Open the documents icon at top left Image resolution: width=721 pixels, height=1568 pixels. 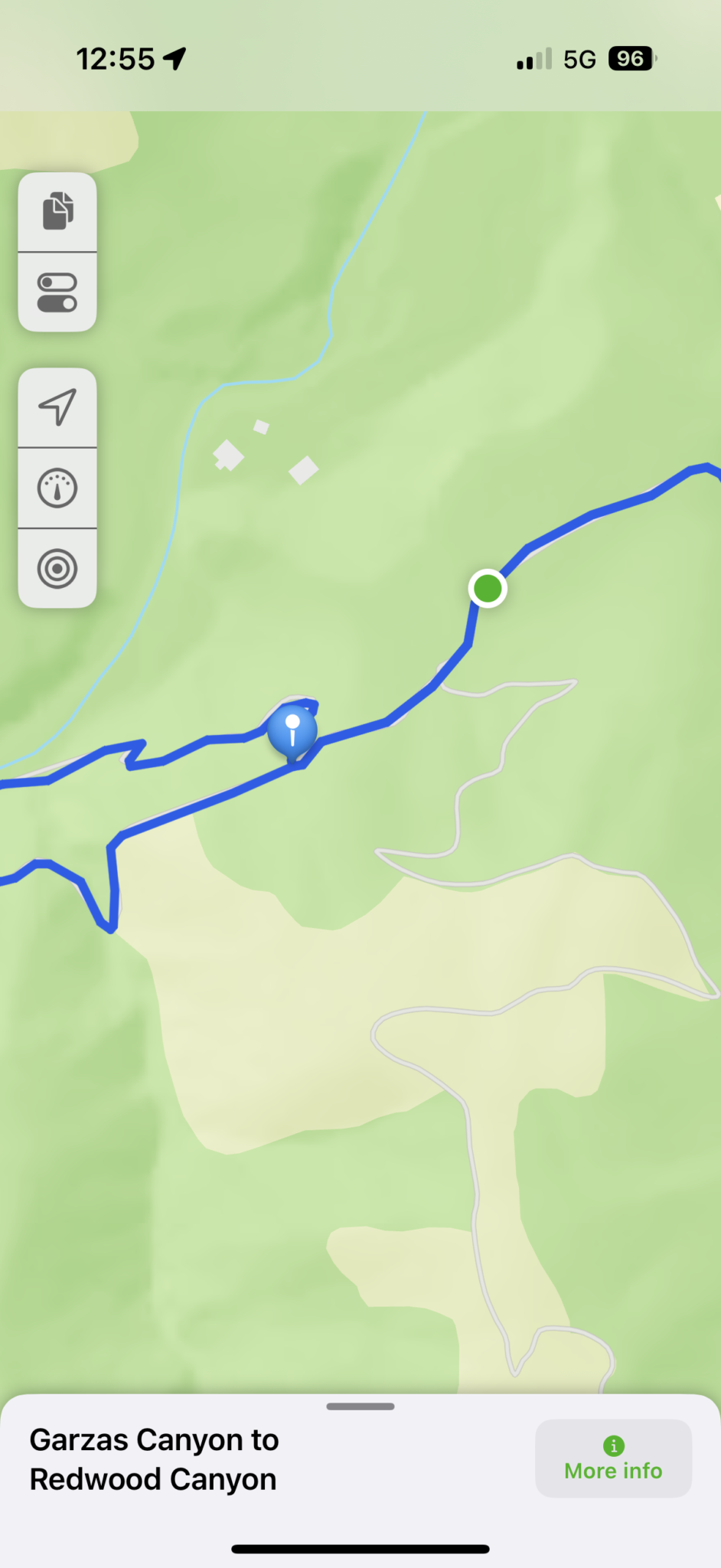click(57, 211)
